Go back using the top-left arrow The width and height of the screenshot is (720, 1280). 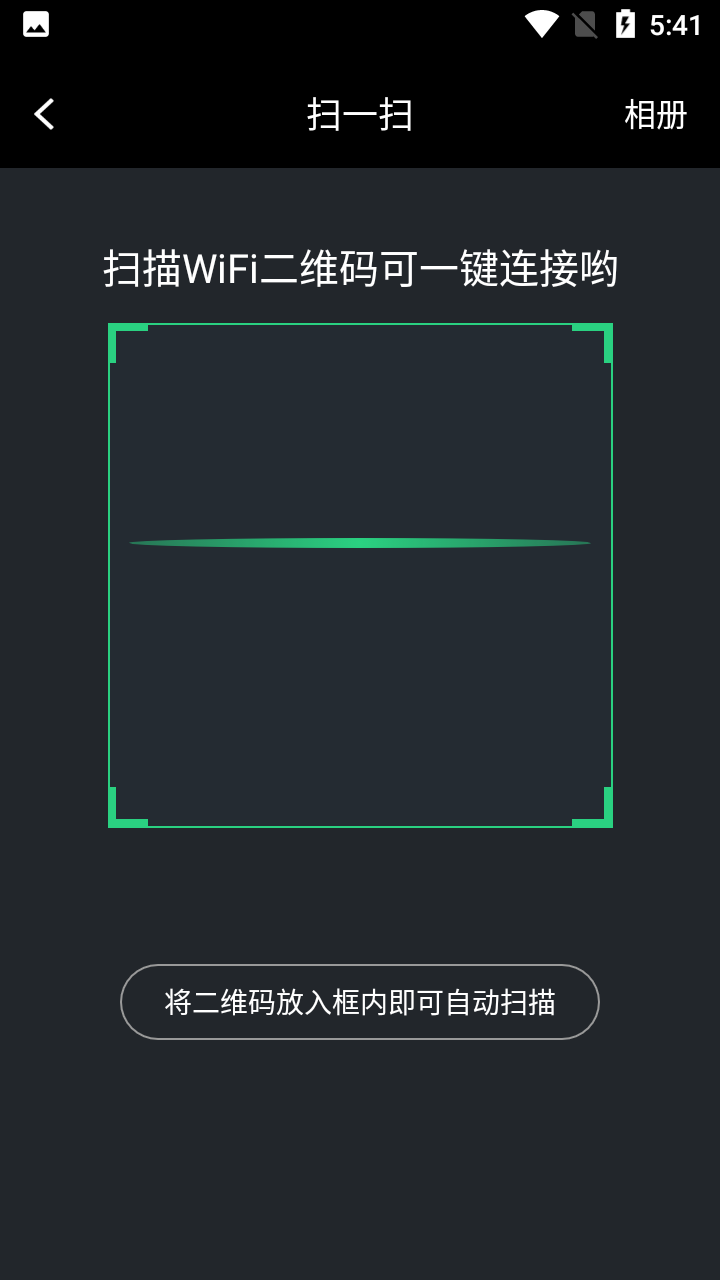pos(44,114)
